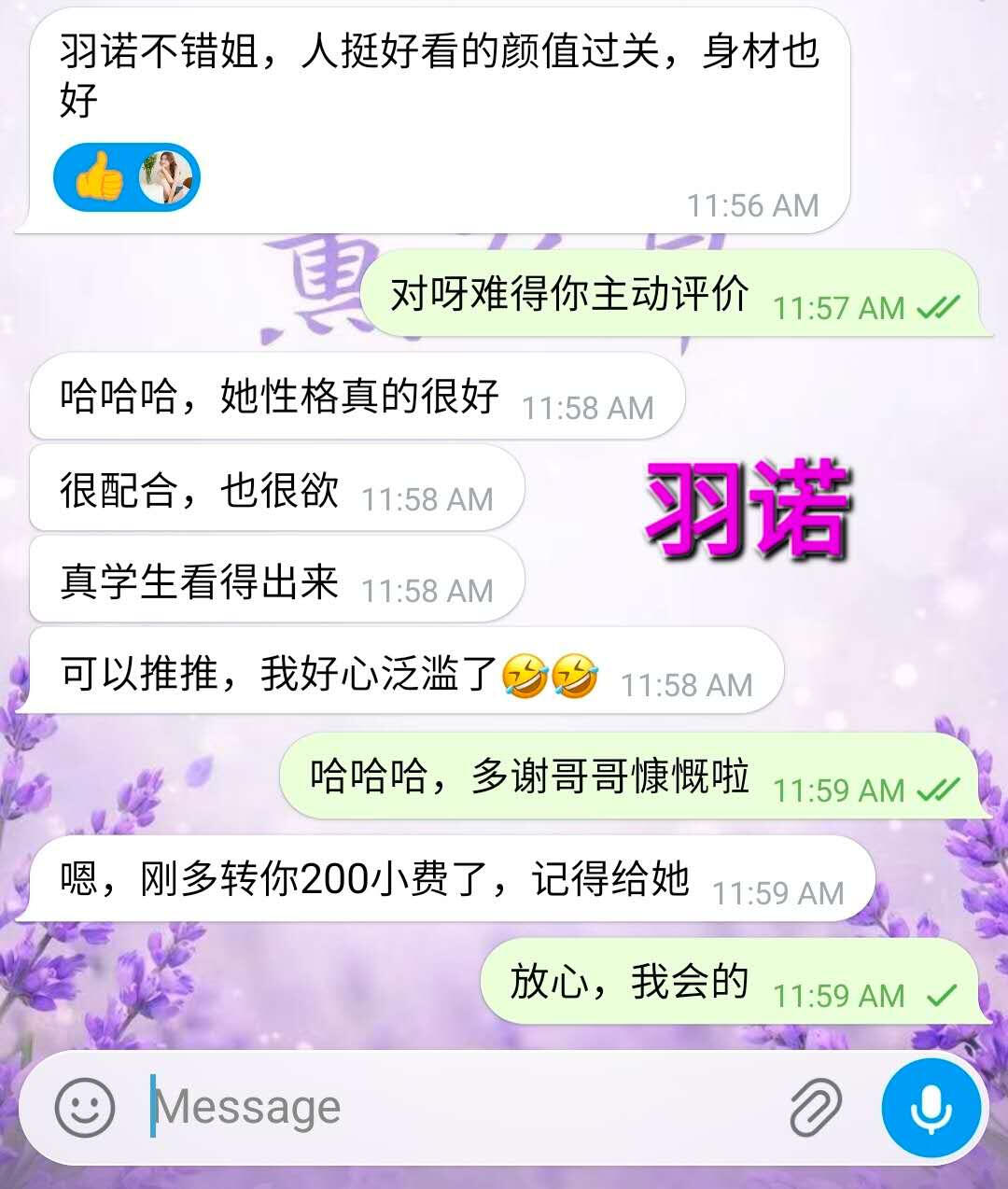The image size is (1008, 1189).
Task: Open the emoji picker
Action: [85, 1108]
